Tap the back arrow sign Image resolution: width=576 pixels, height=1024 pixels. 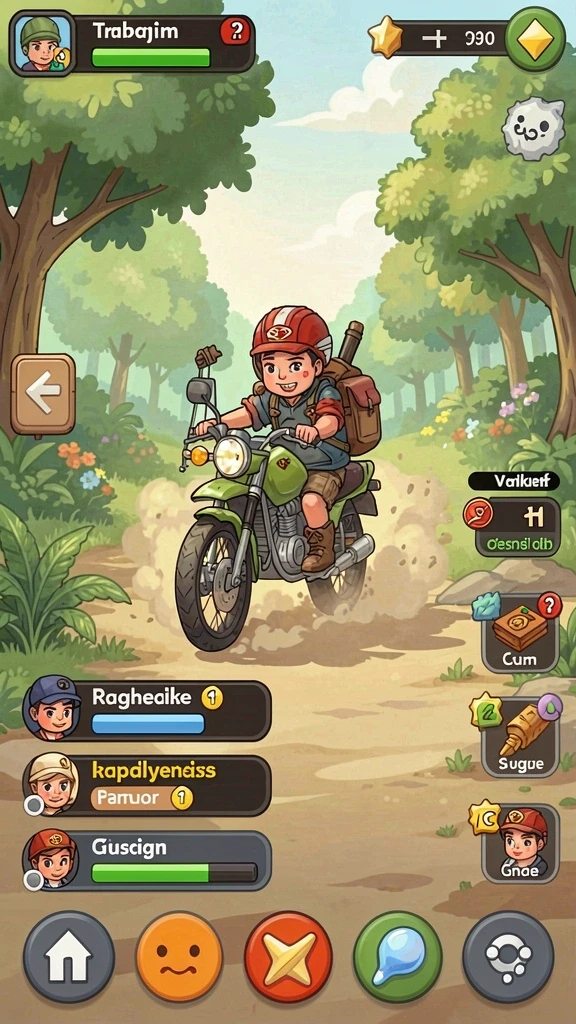click(43, 394)
